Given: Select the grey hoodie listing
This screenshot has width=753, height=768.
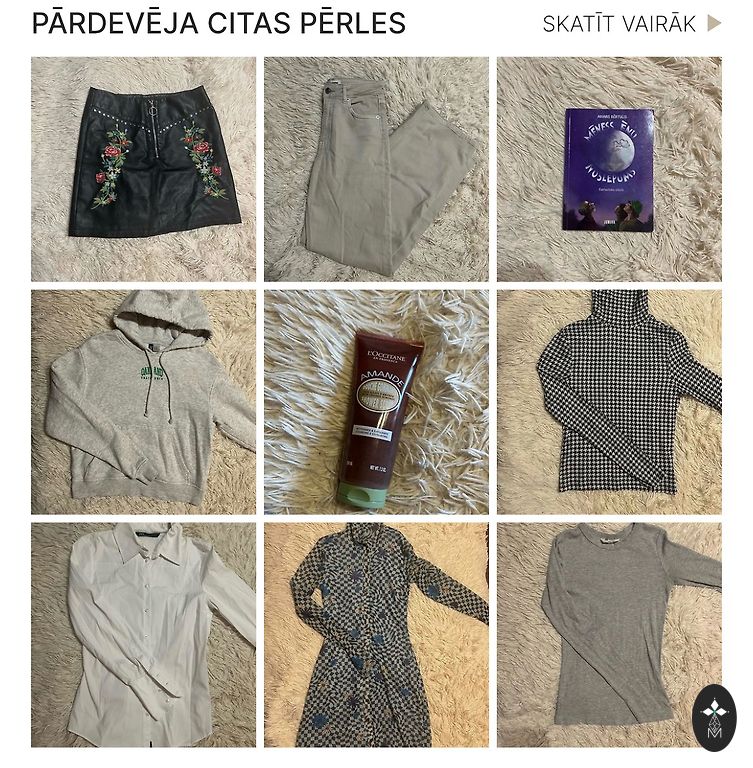Looking at the screenshot, I should 143,402.
